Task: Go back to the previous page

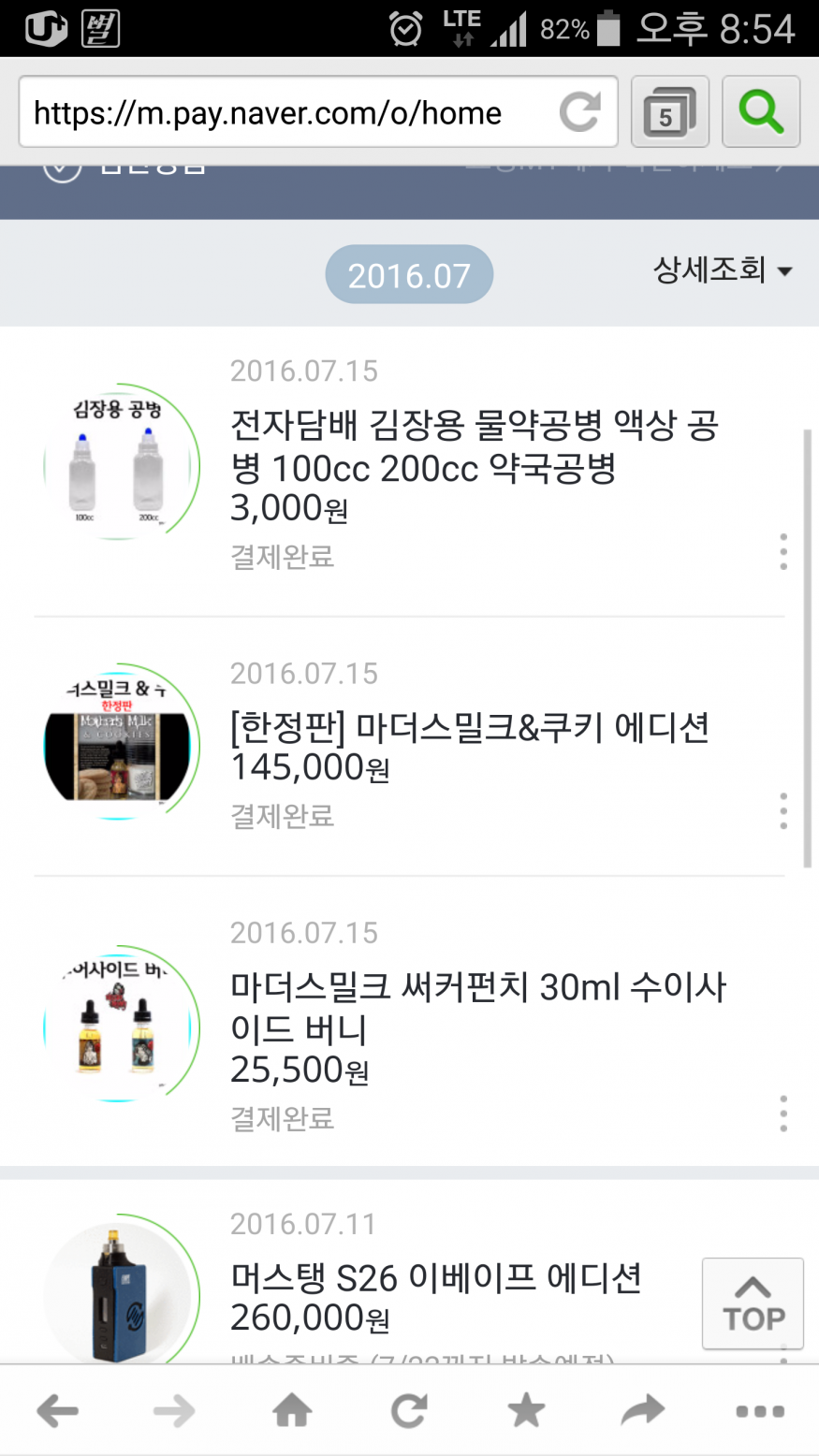Action: (58, 1411)
